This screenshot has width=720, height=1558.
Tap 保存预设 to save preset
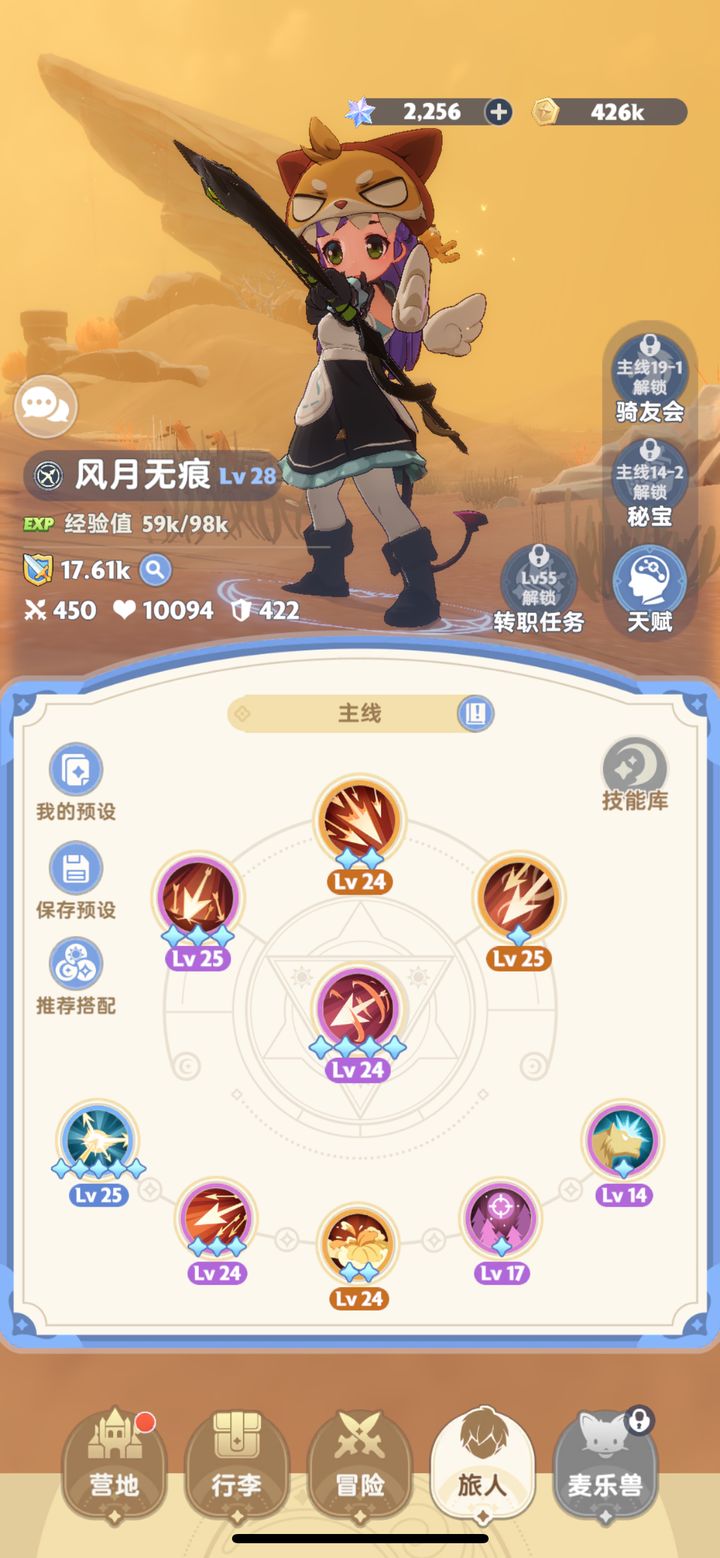coord(76,880)
